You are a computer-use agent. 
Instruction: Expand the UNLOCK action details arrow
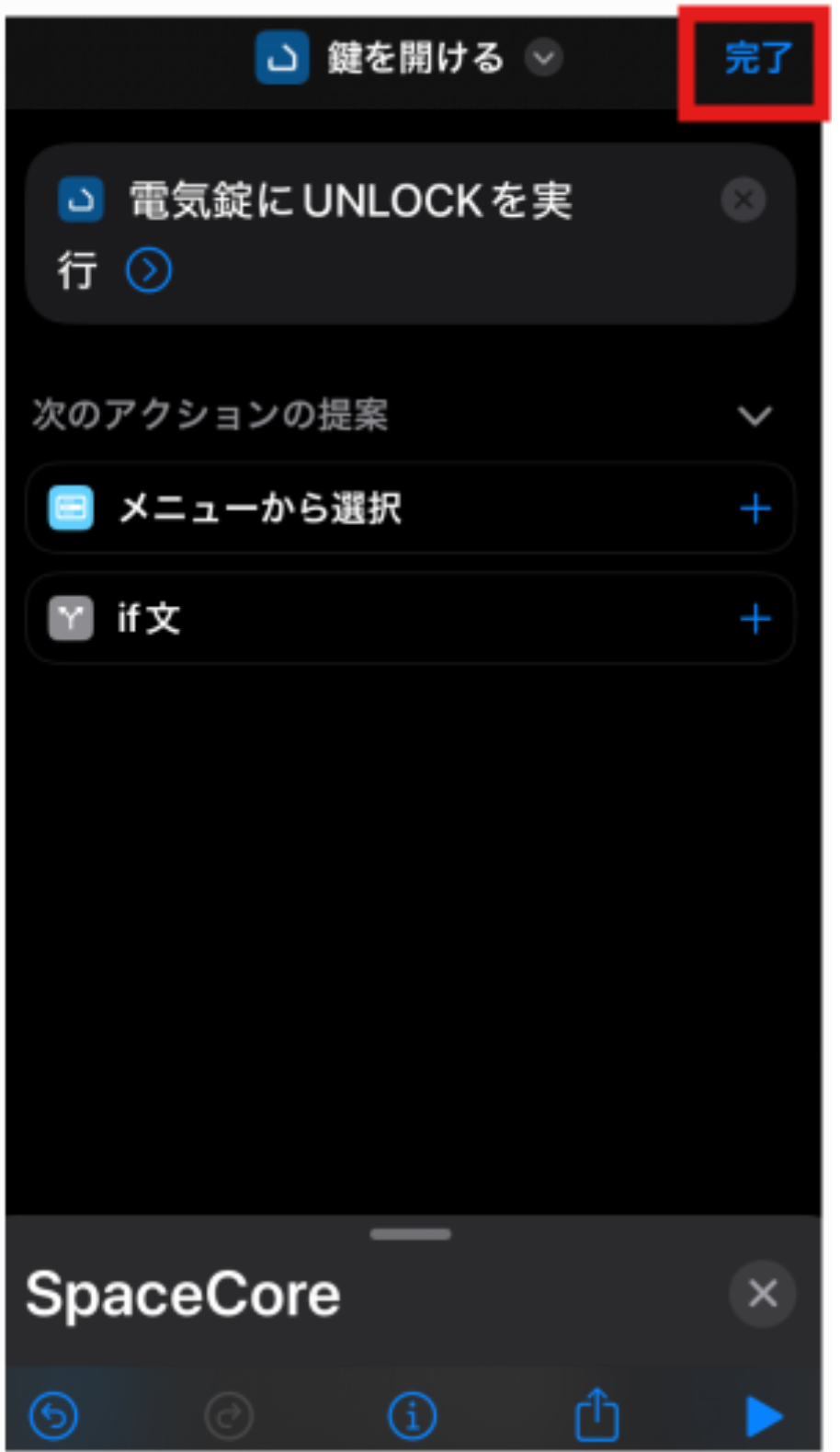click(149, 270)
